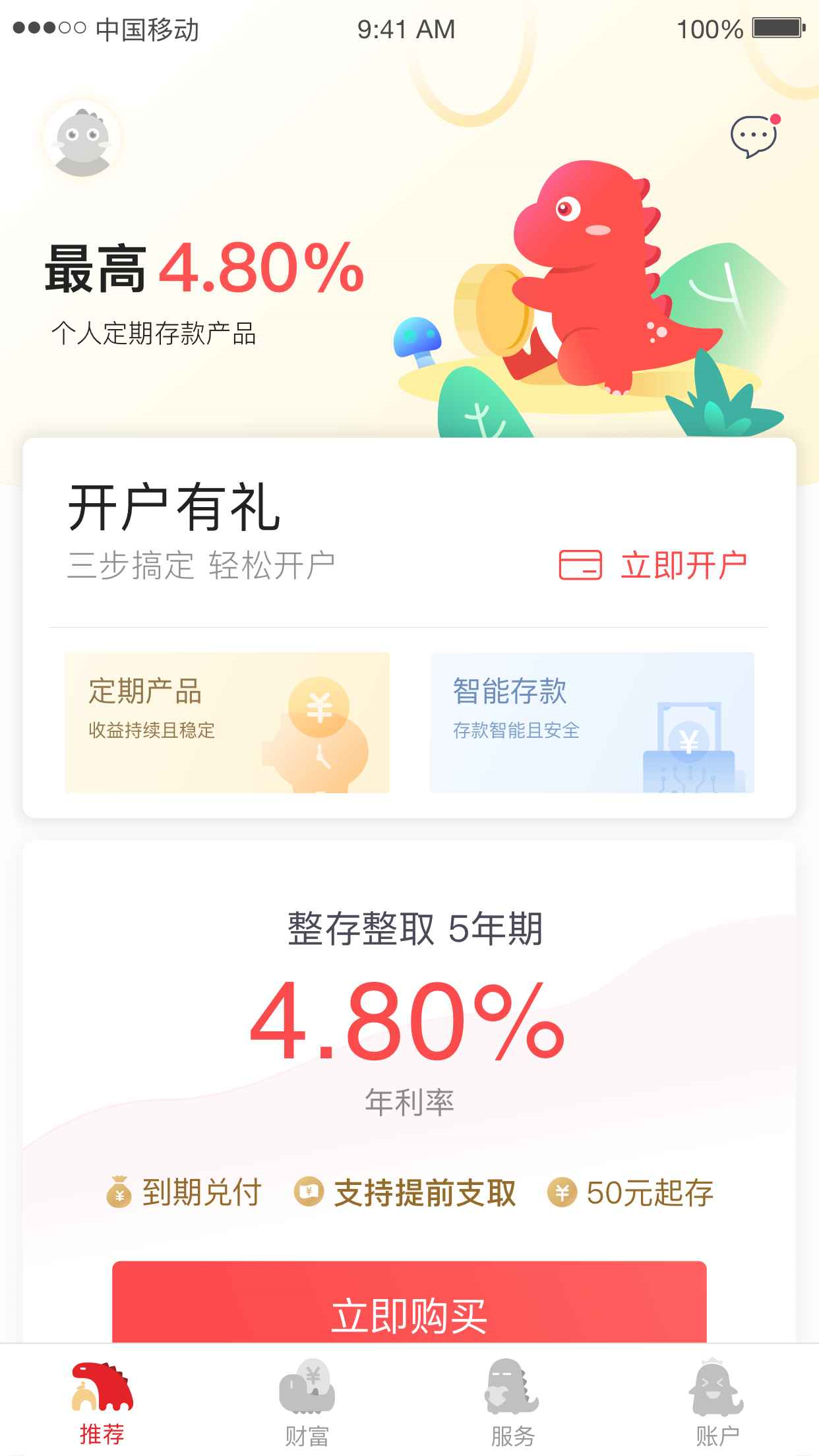819x1456 pixels.
Task: Click the banknote safe icon in 智能存款 card
Action: click(x=689, y=745)
